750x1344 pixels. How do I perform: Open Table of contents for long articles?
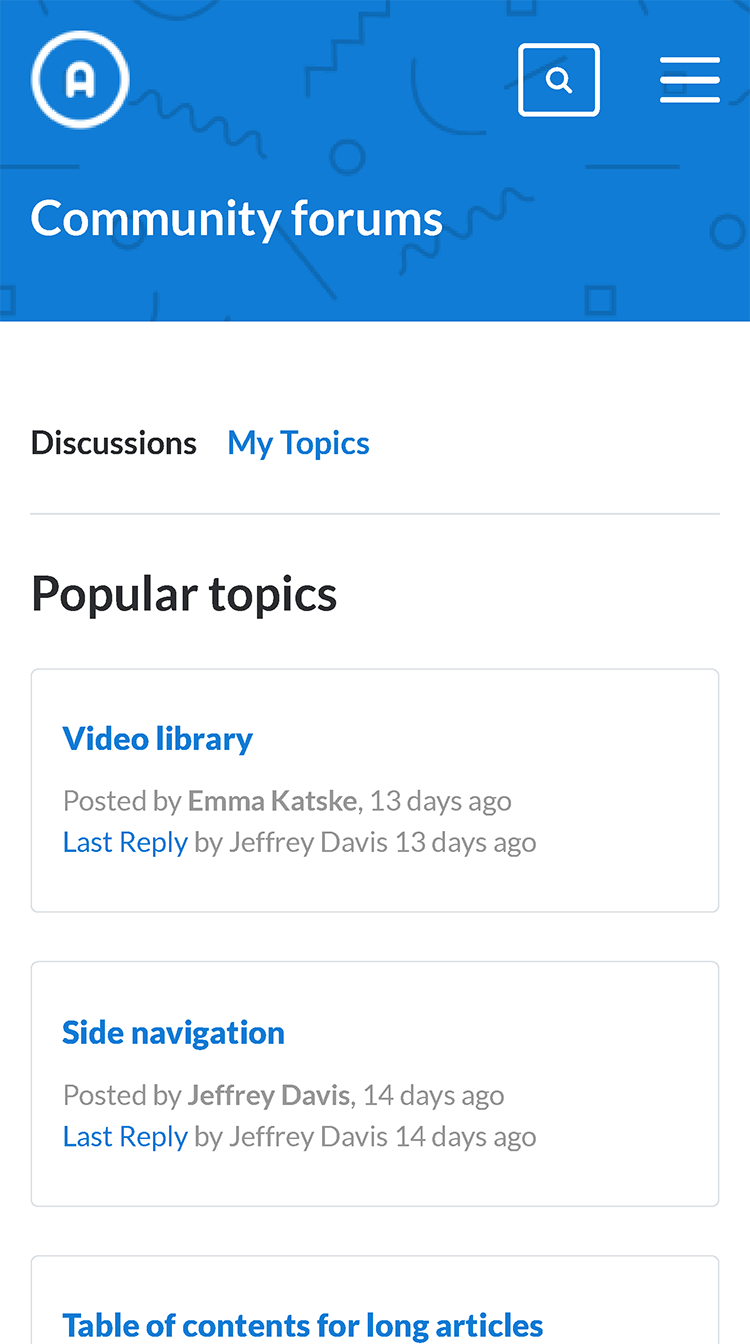pyautogui.click(x=303, y=1326)
